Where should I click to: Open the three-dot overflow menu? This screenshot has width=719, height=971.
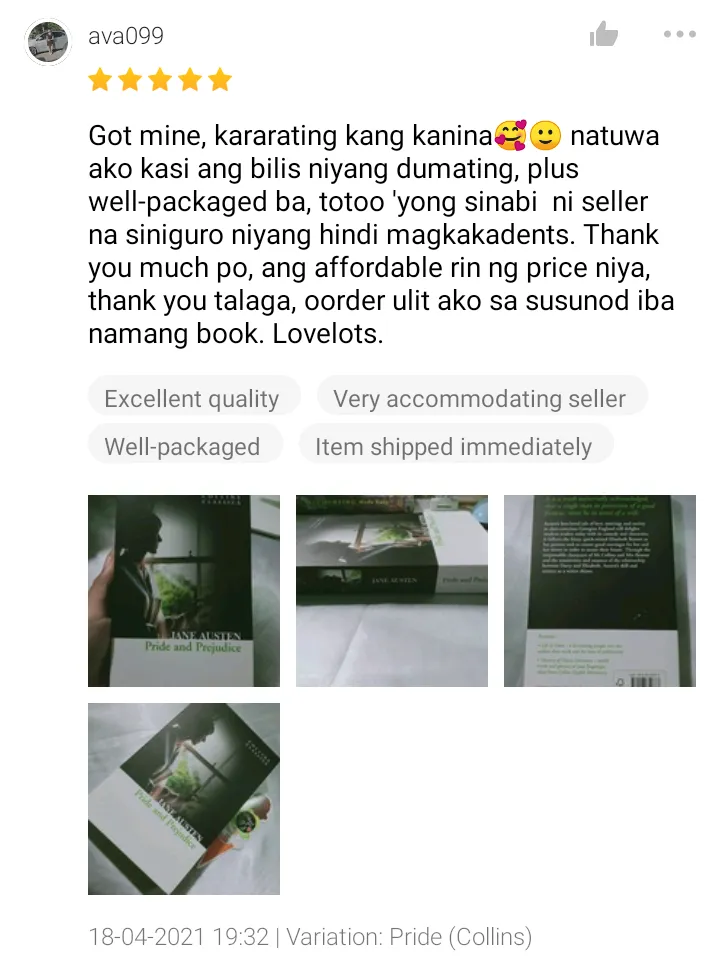coord(679,35)
